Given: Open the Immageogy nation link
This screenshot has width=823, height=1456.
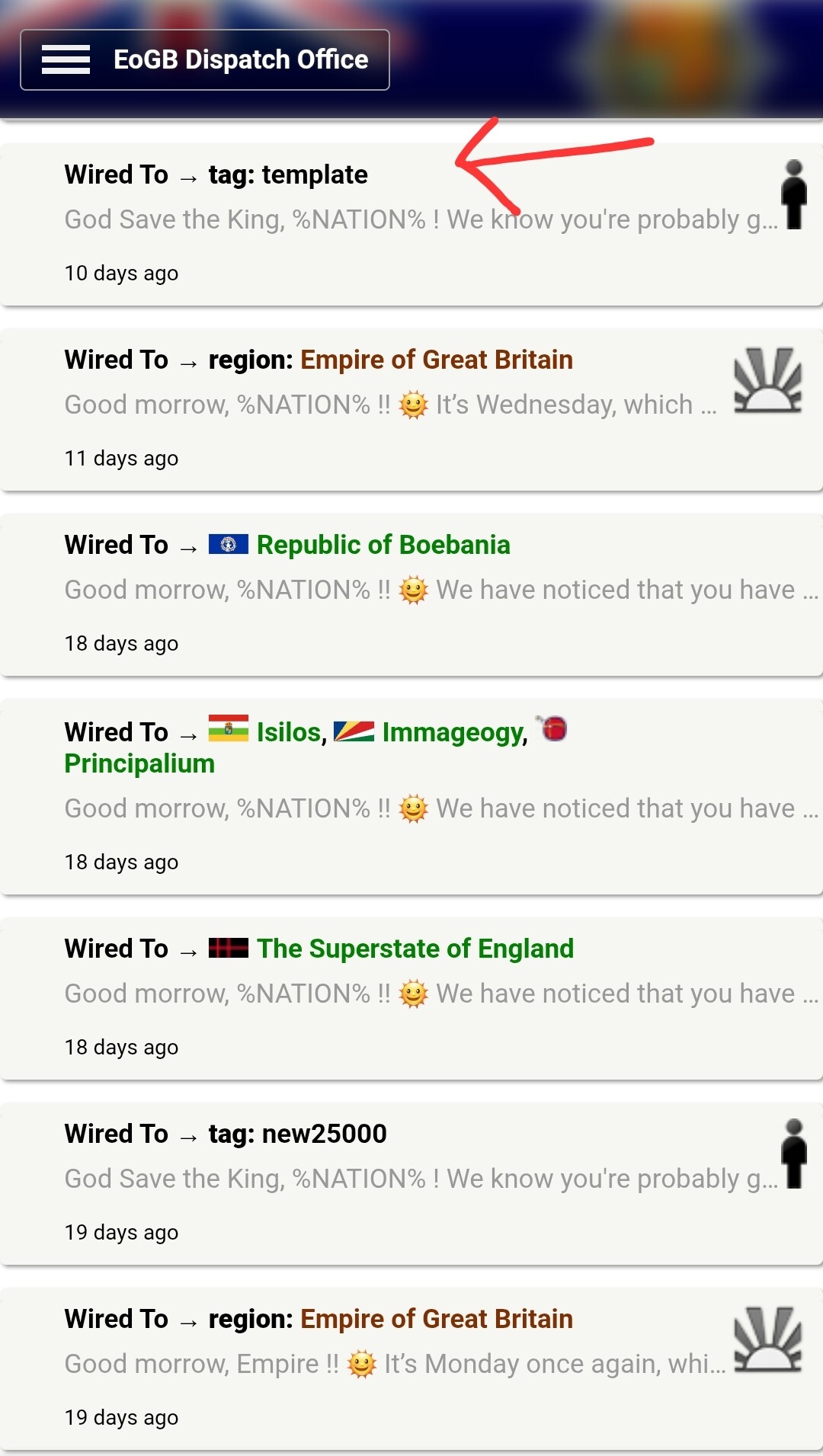Looking at the screenshot, I should point(453,732).
